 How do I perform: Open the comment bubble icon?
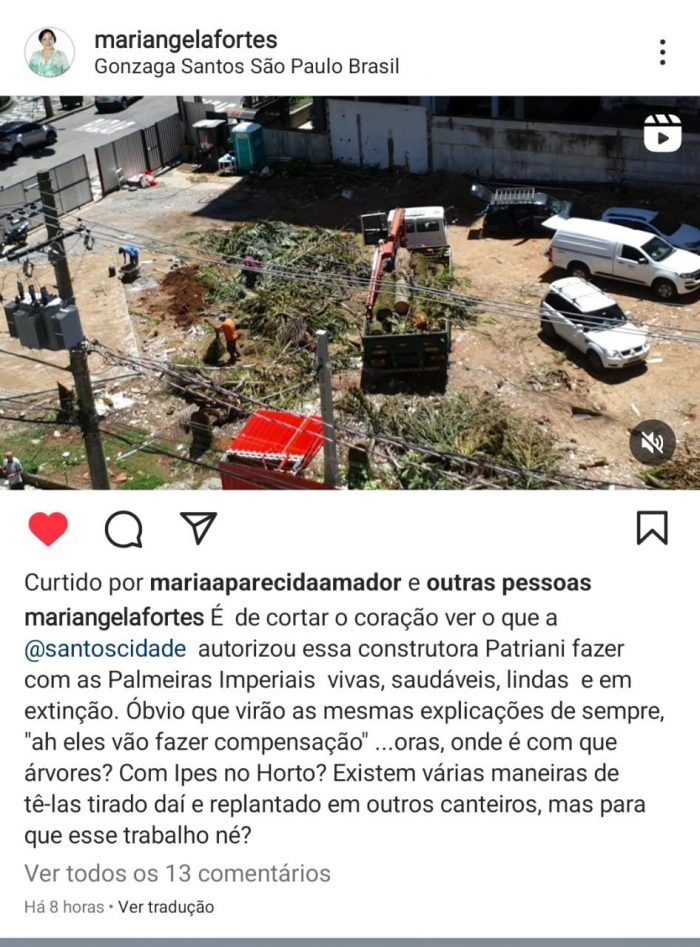click(123, 528)
